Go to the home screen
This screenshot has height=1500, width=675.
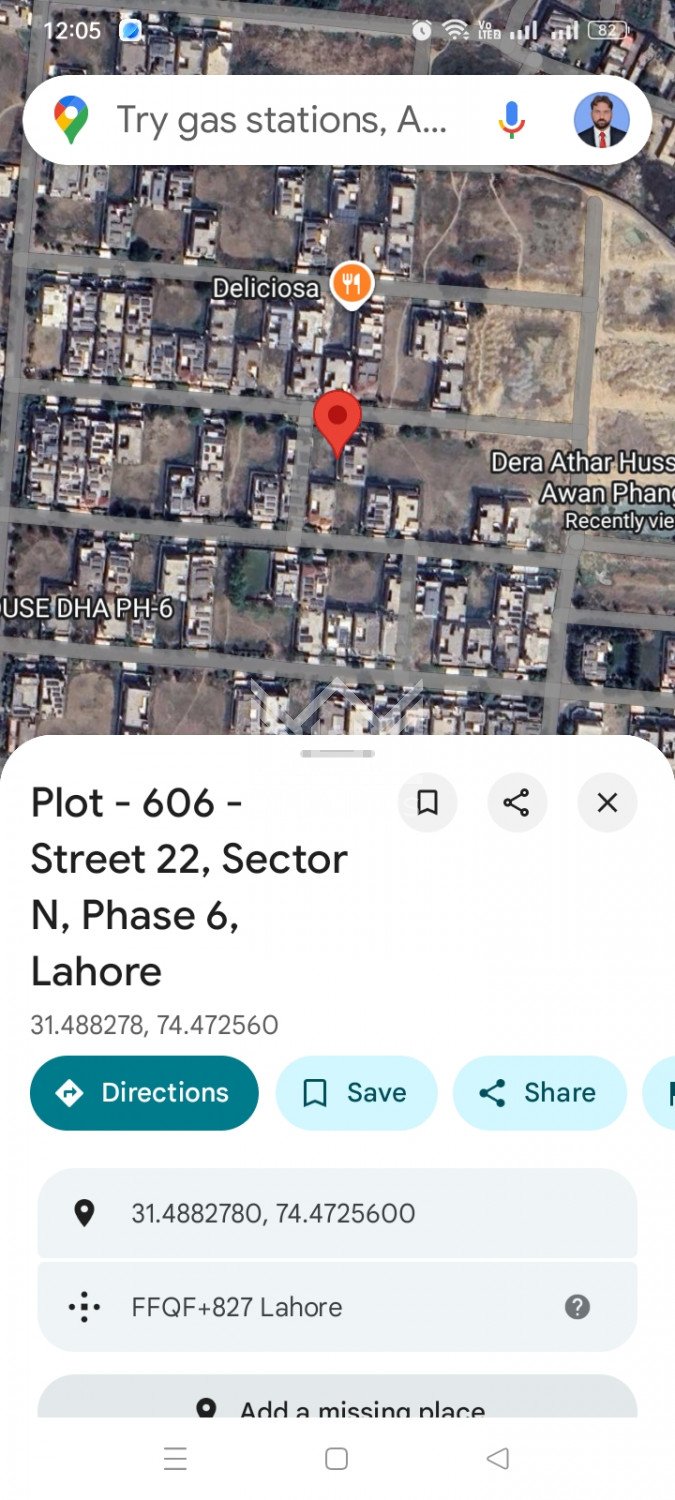pyautogui.click(x=337, y=1459)
